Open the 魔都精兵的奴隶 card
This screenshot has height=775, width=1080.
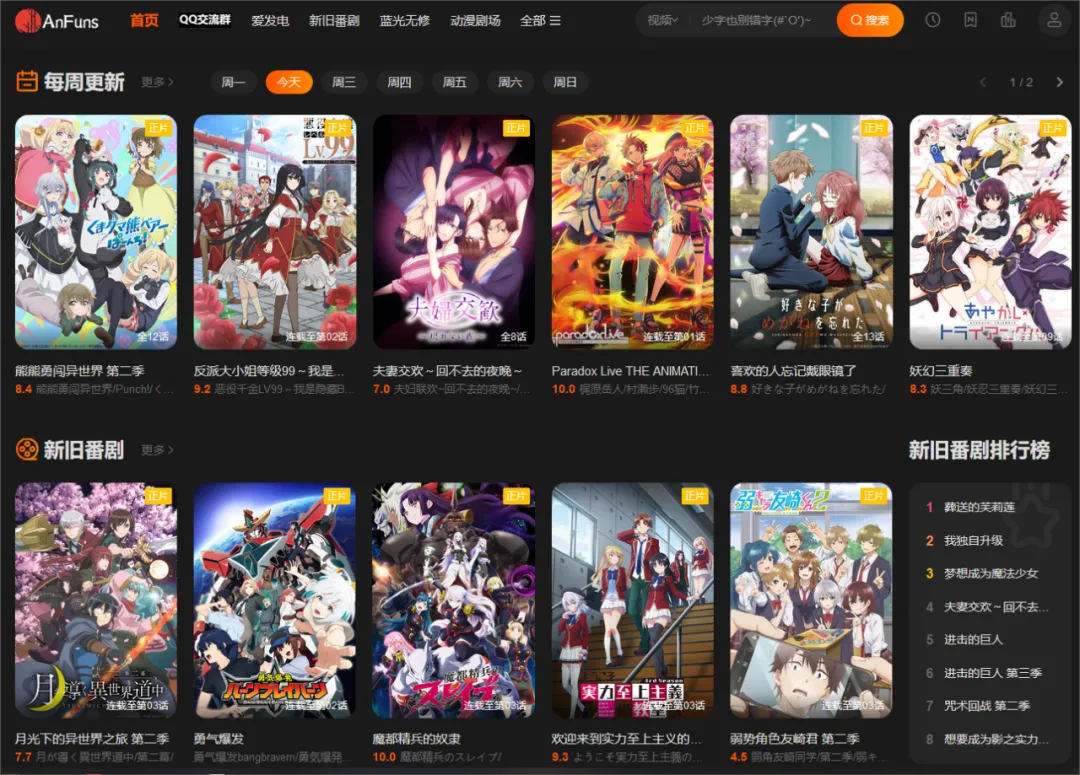[453, 600]
